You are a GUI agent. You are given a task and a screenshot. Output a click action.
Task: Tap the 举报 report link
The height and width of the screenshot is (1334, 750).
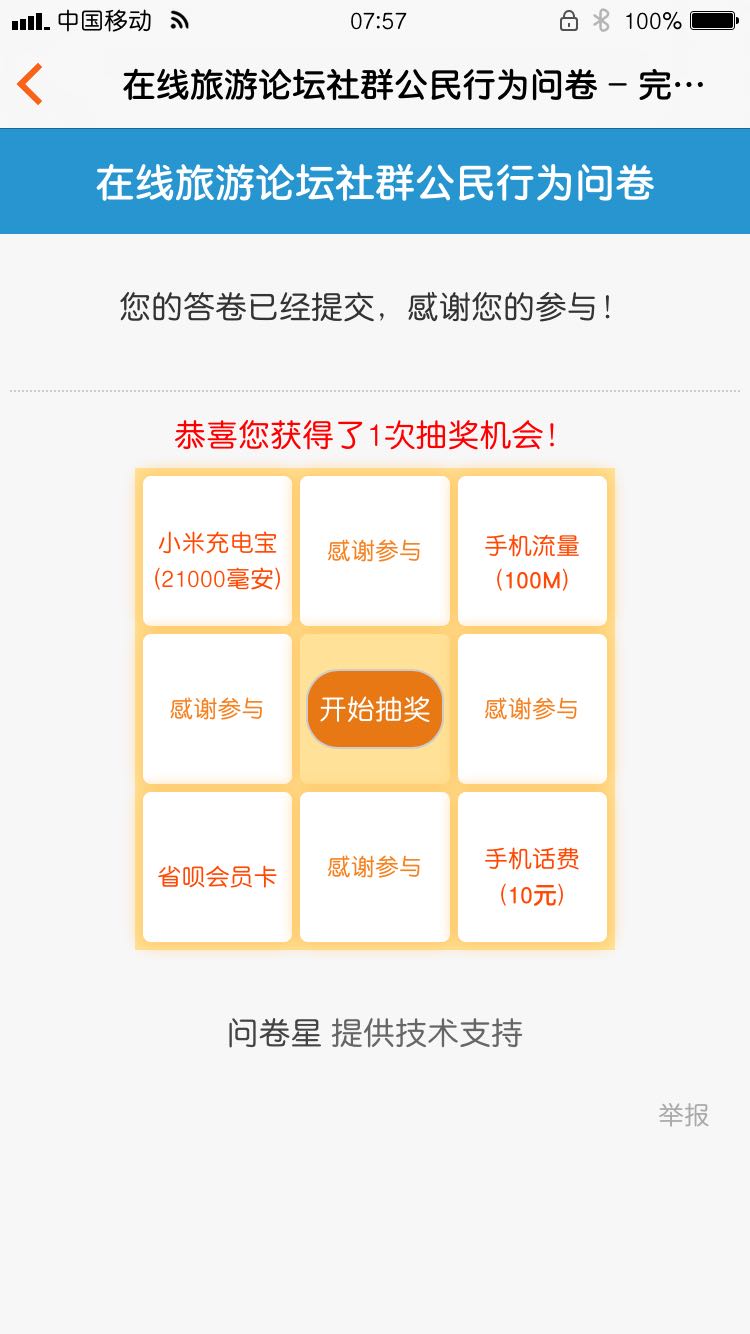pyautogui.click(x=683, y=1115)
